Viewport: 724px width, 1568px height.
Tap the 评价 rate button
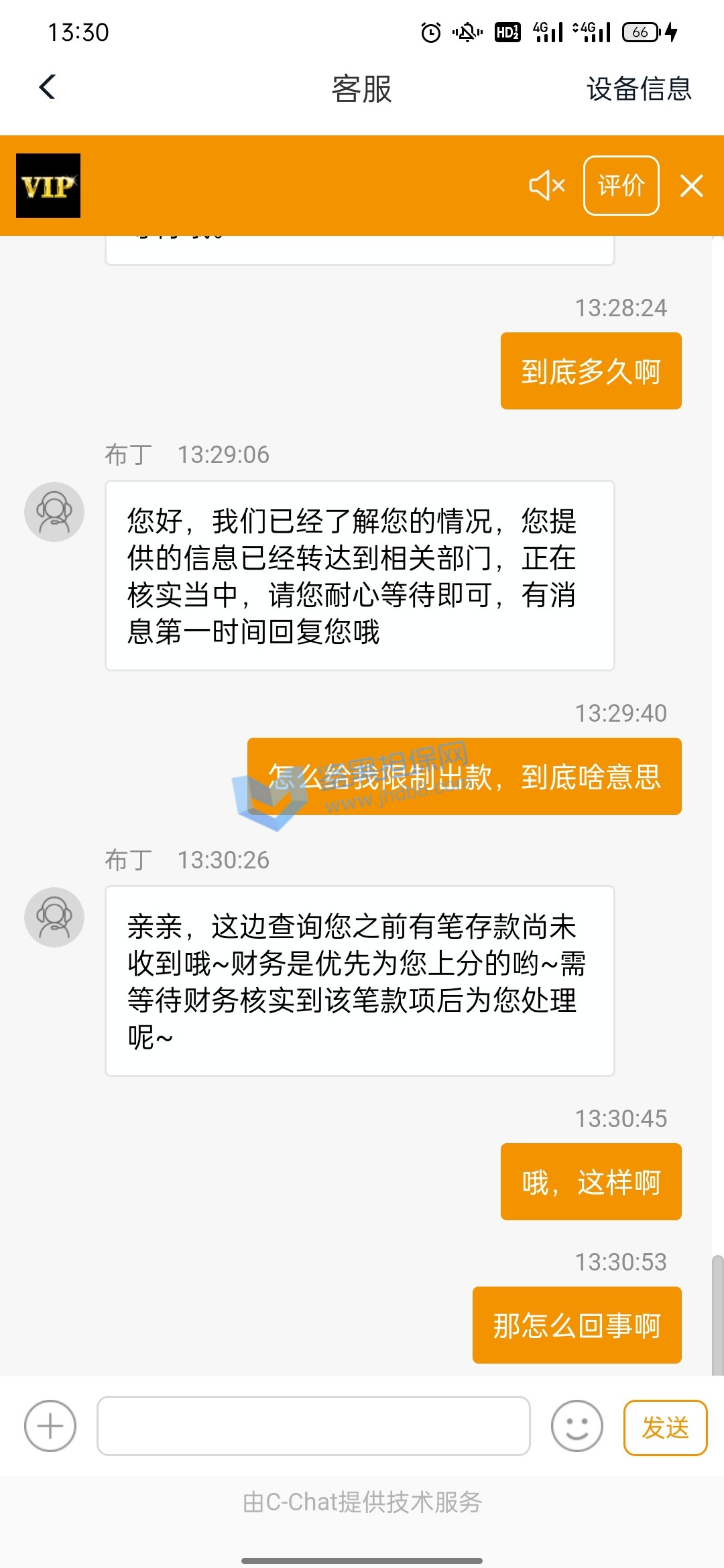(x=621, y=186)
